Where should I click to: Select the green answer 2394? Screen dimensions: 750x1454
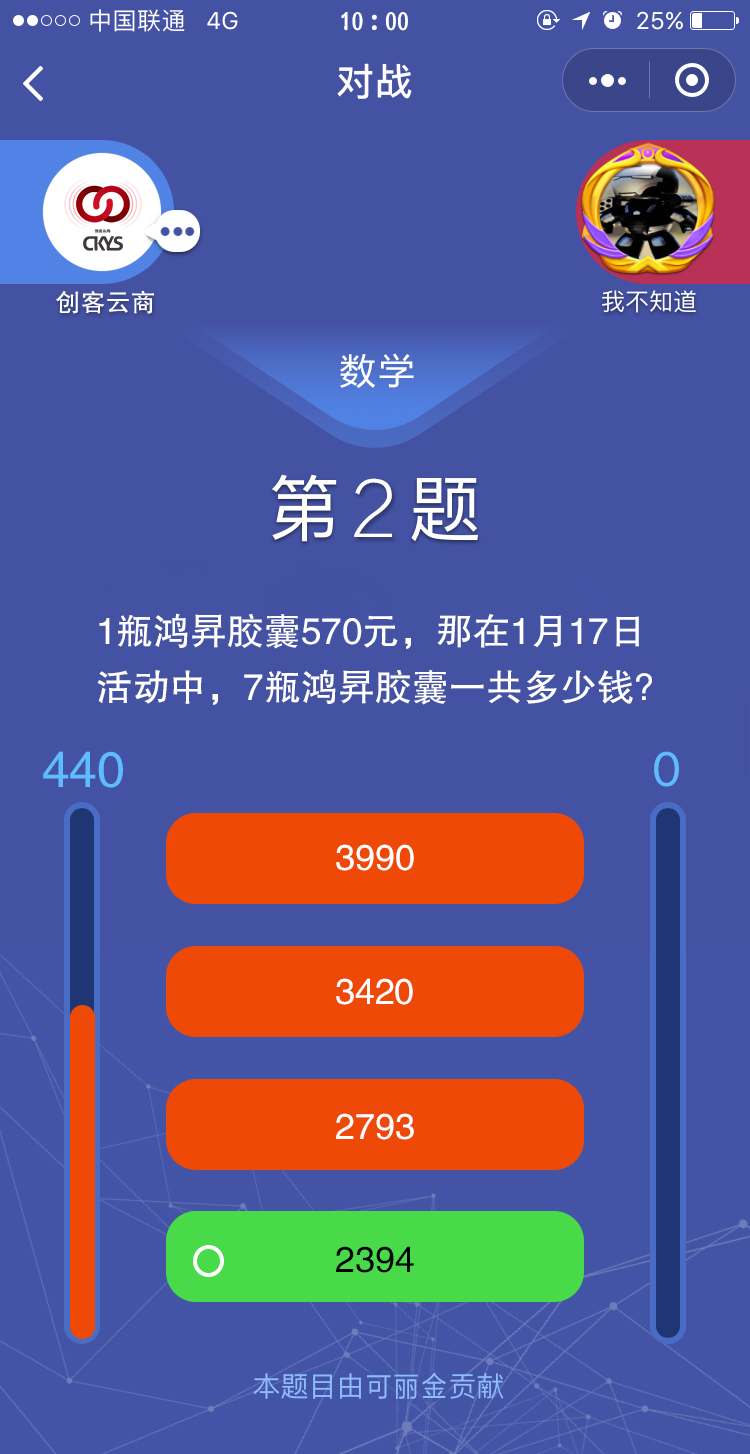click(374, 1258)
